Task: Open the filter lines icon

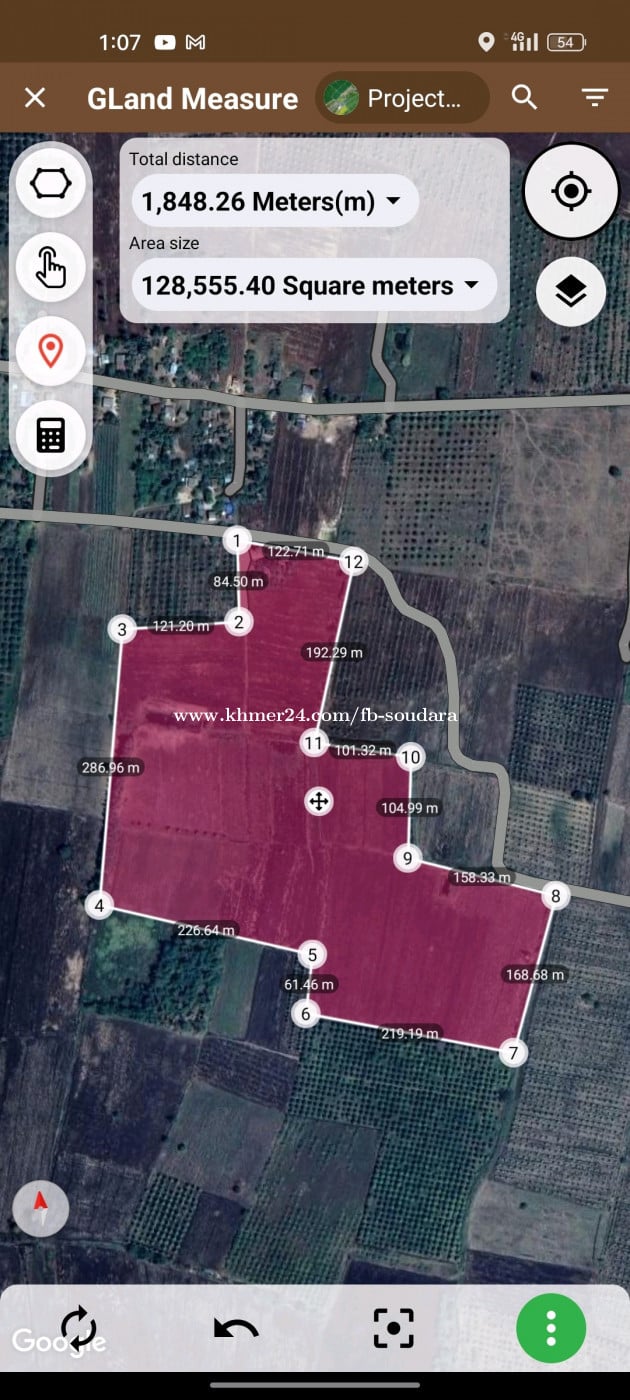Action: point(595,97)
